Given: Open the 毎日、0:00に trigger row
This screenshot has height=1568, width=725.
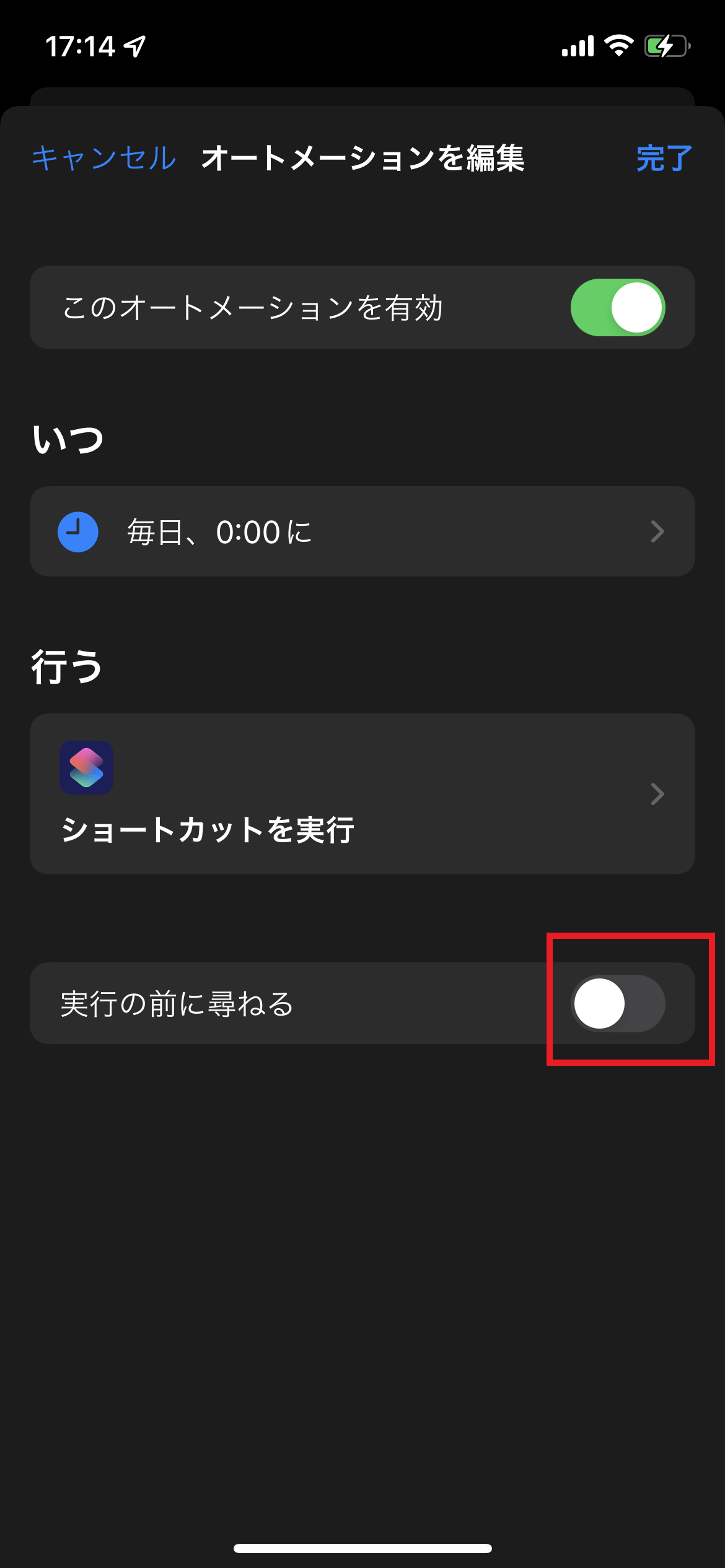Looking at the screenshot, I should click(x=362, y=531).
